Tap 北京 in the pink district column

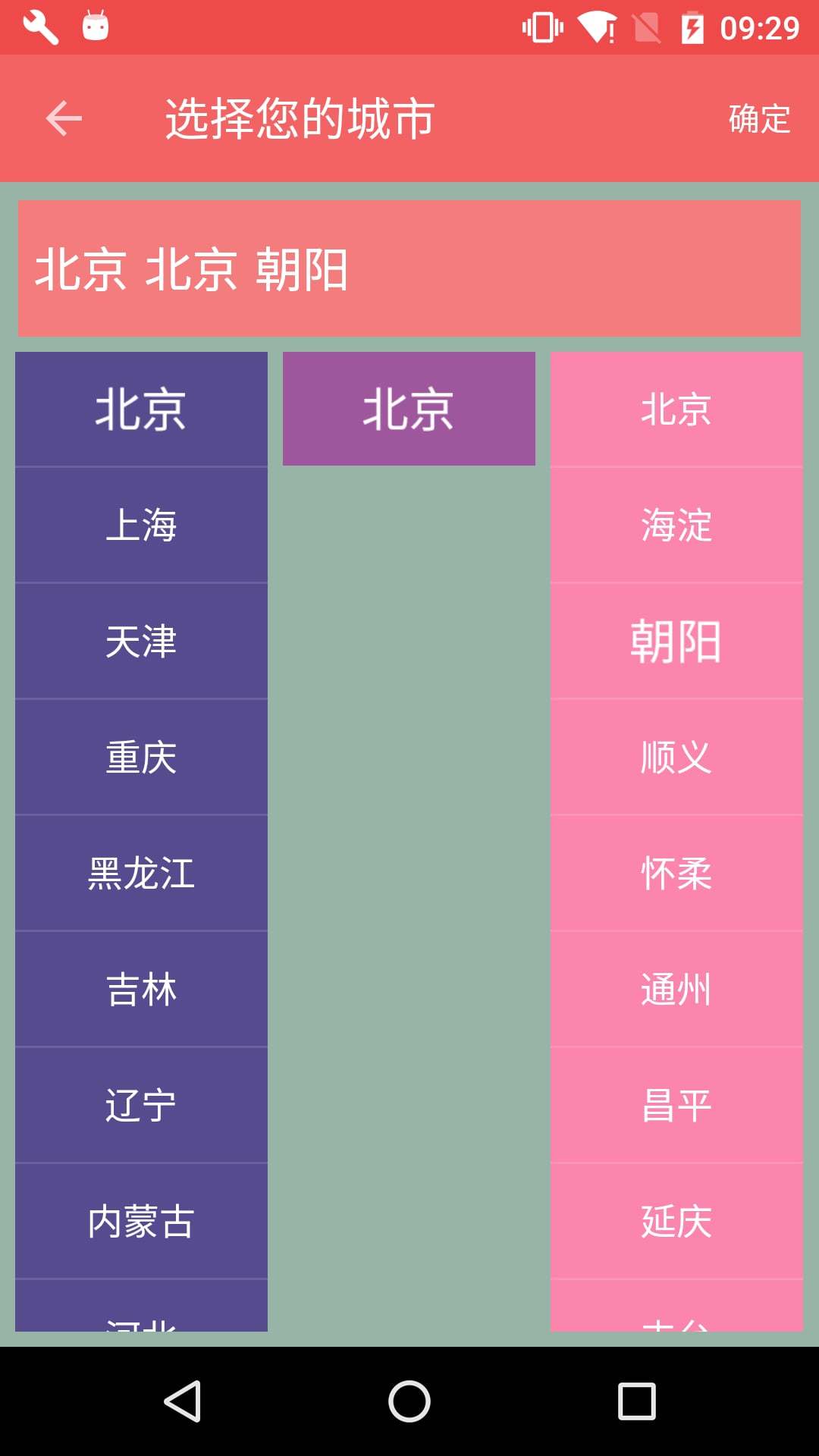pyautogui.click(x=676, y=409)
